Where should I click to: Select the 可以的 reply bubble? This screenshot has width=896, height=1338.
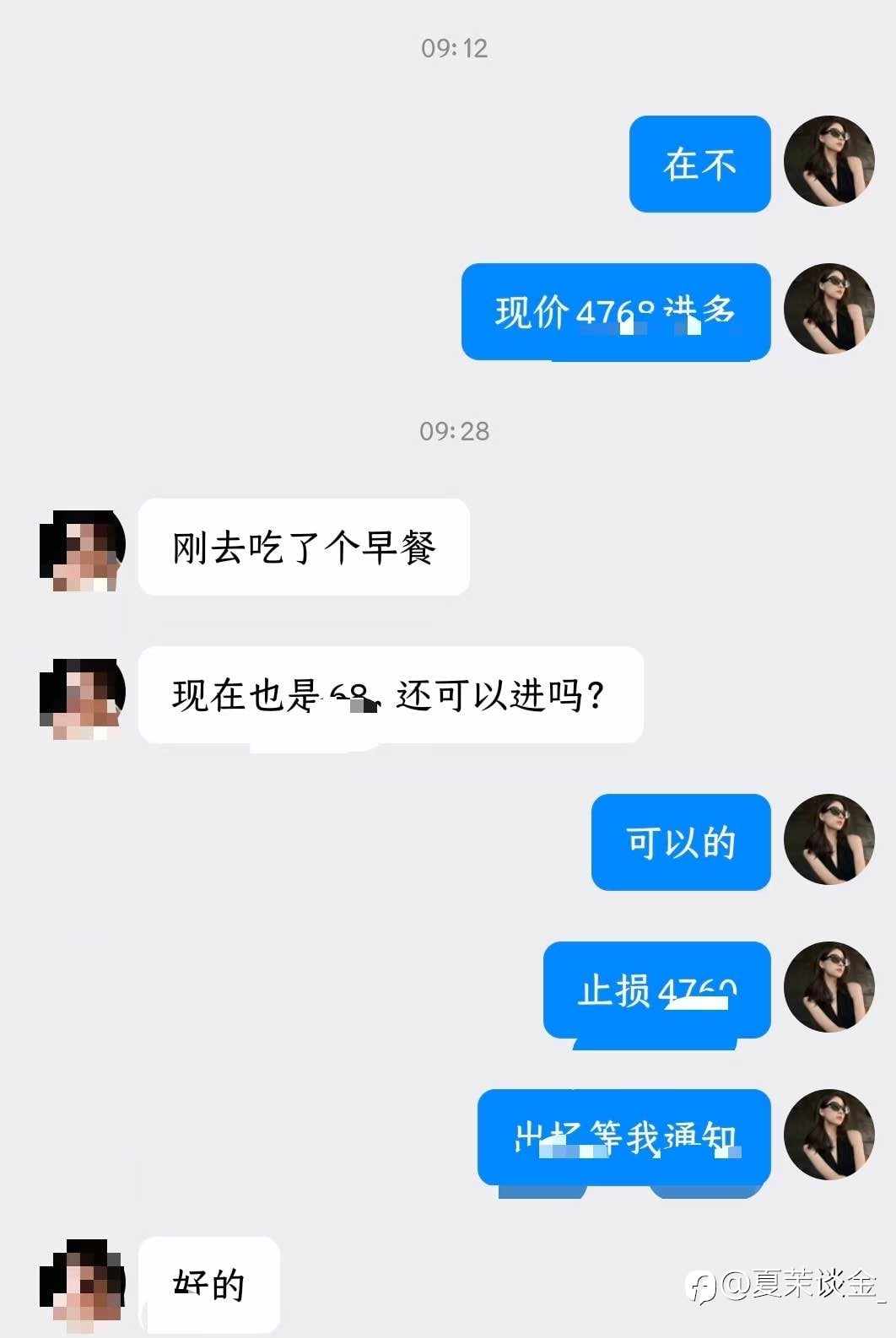pos(679,843)
